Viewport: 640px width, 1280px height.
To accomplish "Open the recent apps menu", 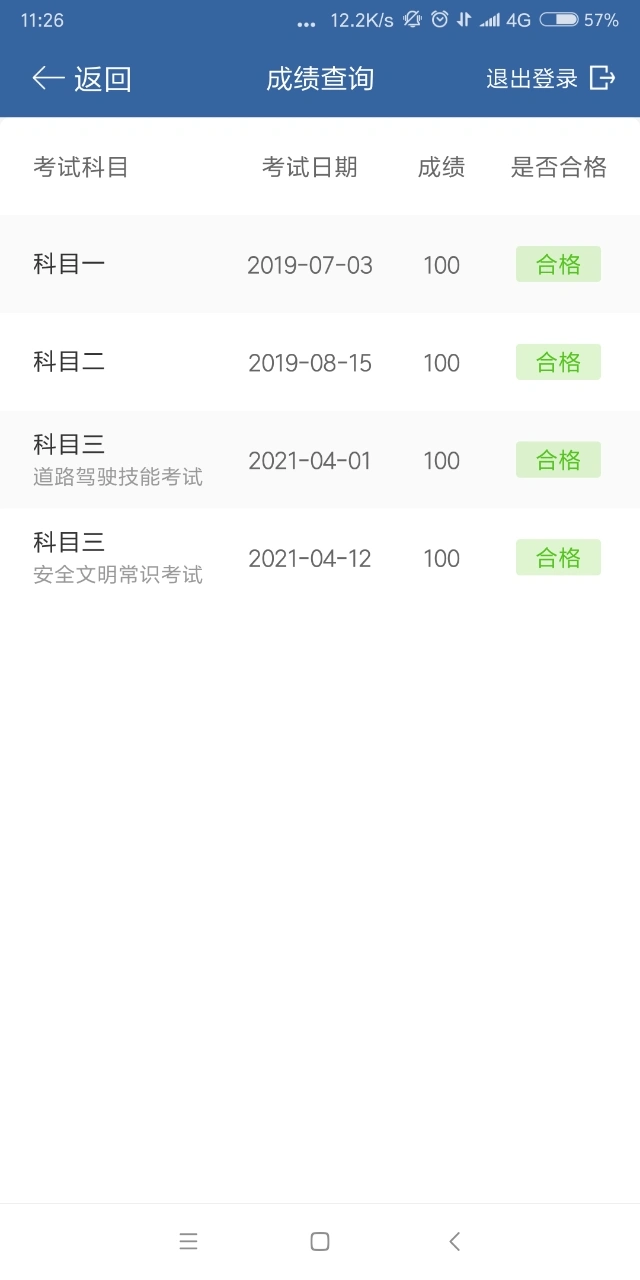I will click(188, 1241).
